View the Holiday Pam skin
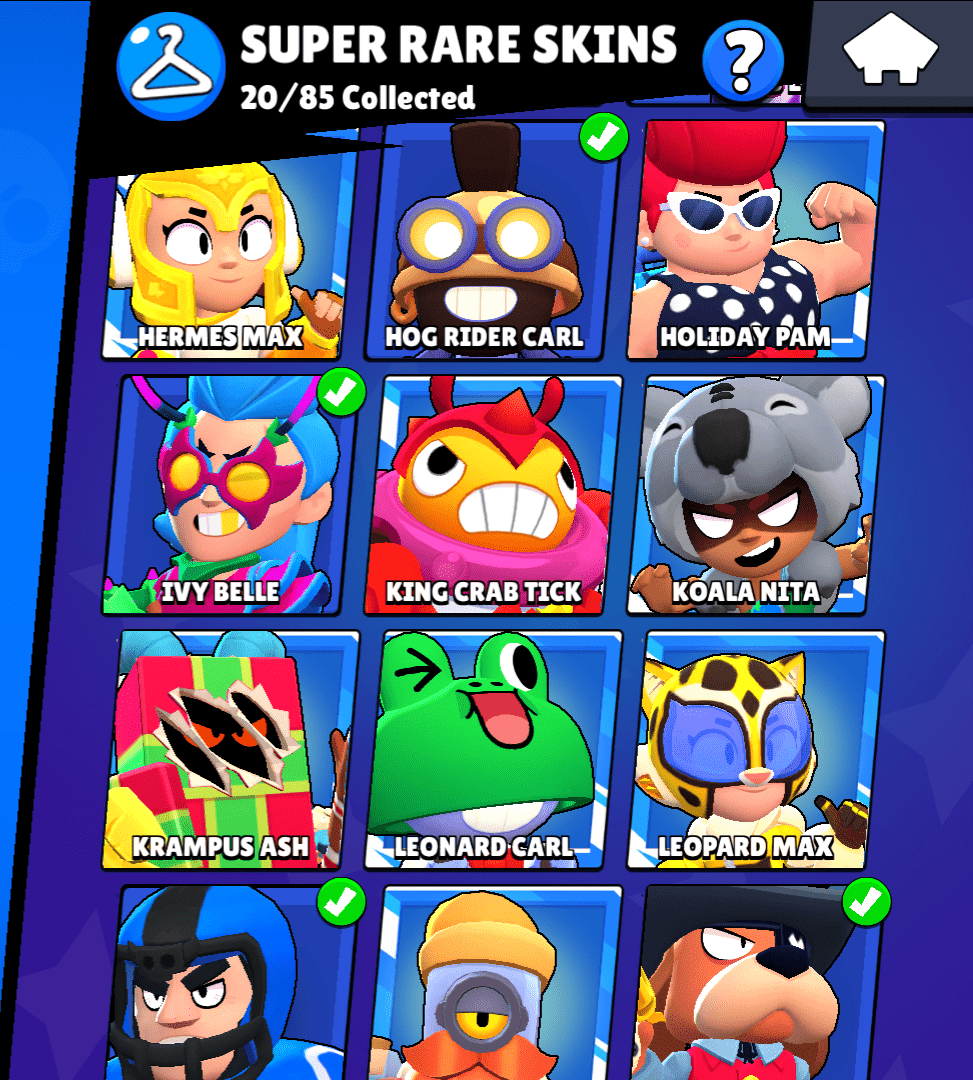The width and height of the screenshot is (973, 1080). tap(755, 240)
